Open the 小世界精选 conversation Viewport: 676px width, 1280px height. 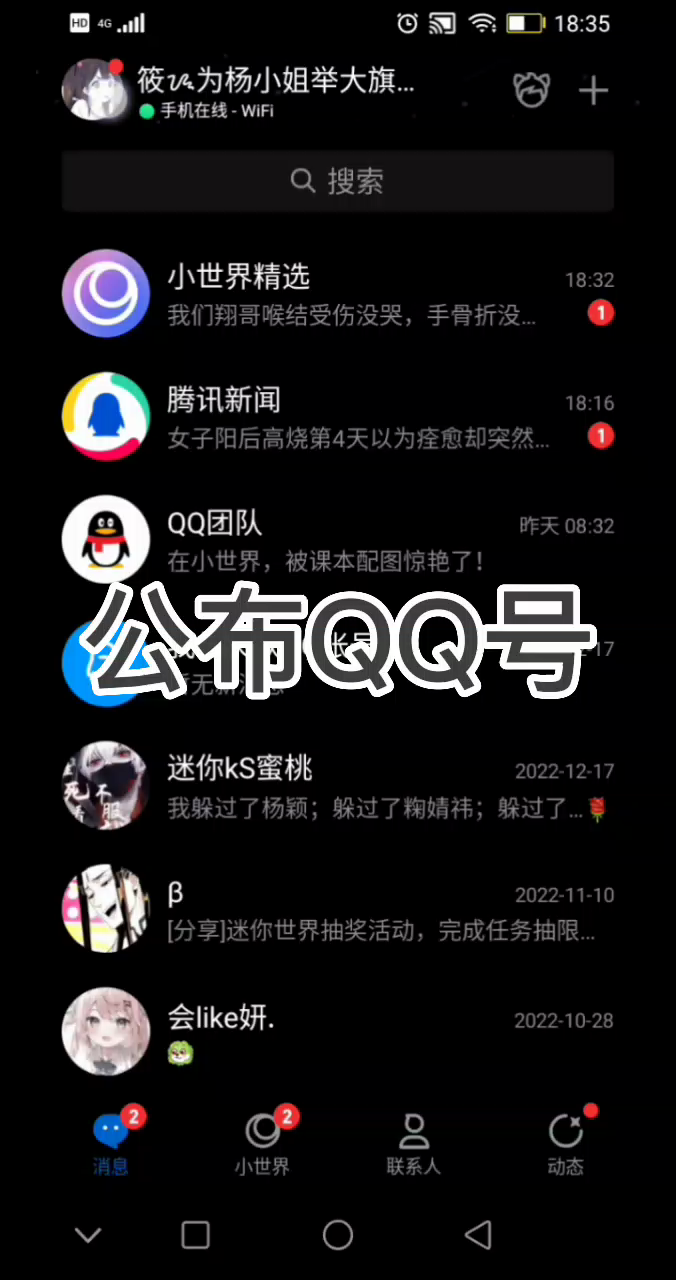[338, 295]
